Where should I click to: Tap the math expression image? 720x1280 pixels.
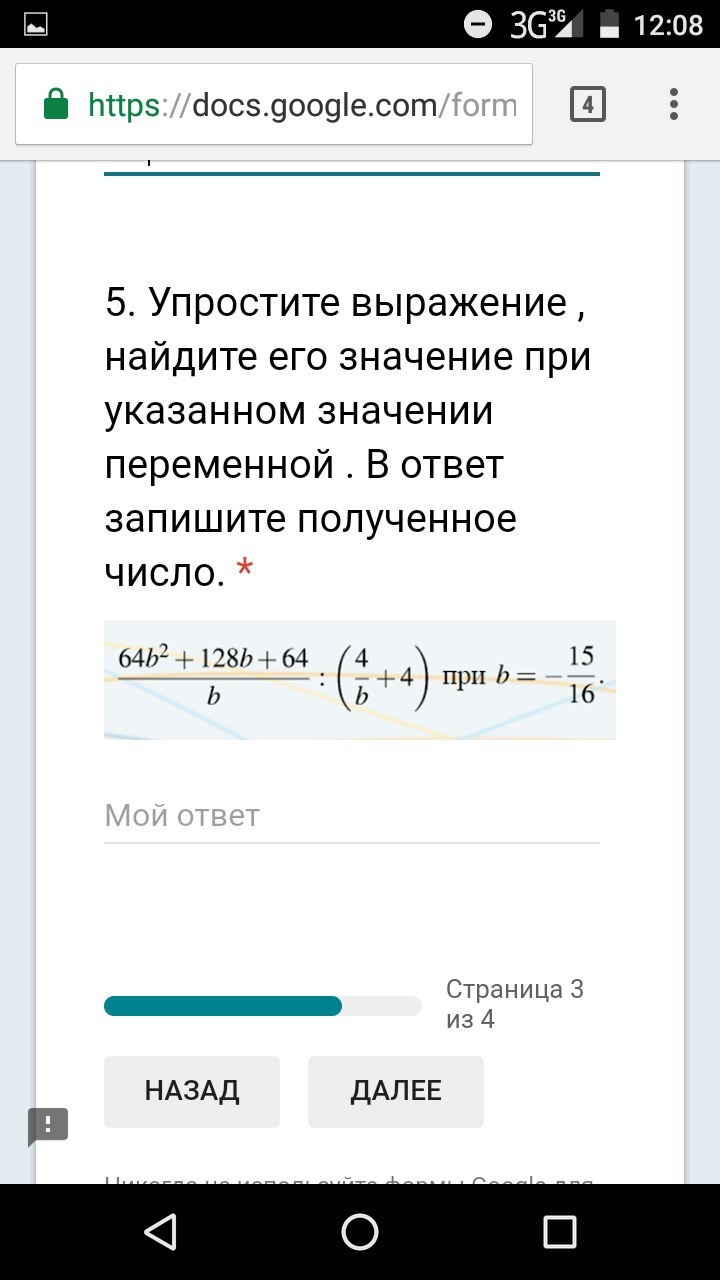[360, 680]
